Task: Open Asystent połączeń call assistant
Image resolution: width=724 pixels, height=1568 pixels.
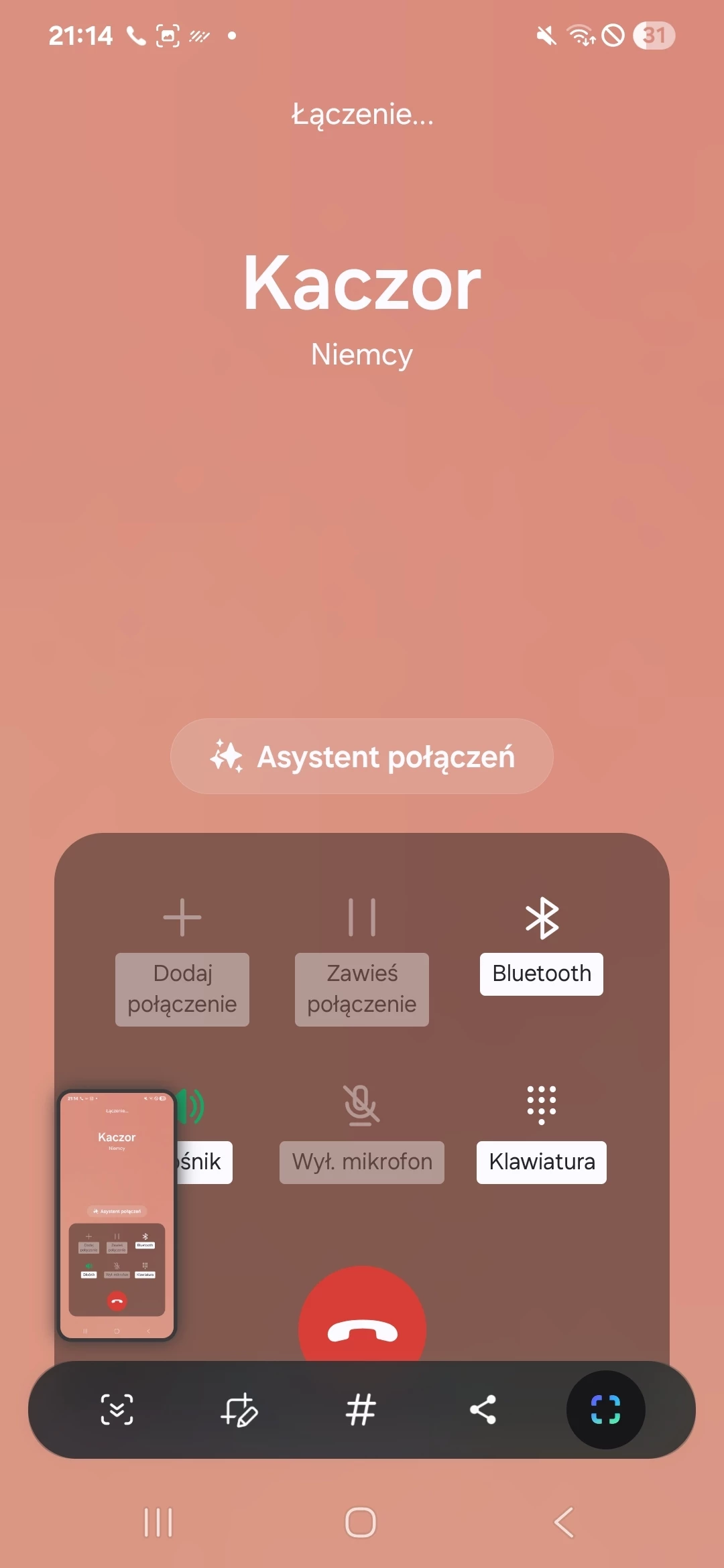Action: [x=362, y=757]
